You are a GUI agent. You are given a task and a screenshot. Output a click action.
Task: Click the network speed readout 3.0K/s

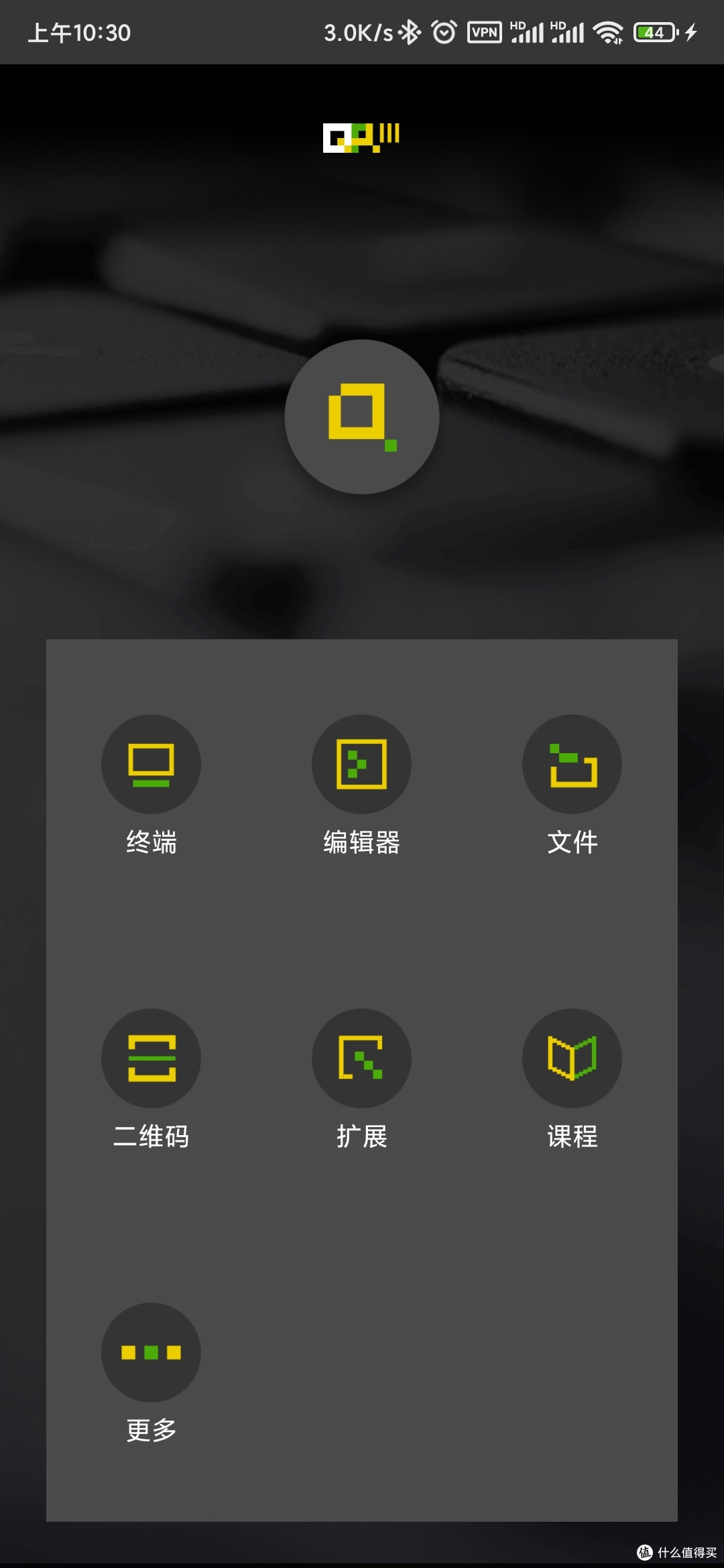[x=356, y=31]
